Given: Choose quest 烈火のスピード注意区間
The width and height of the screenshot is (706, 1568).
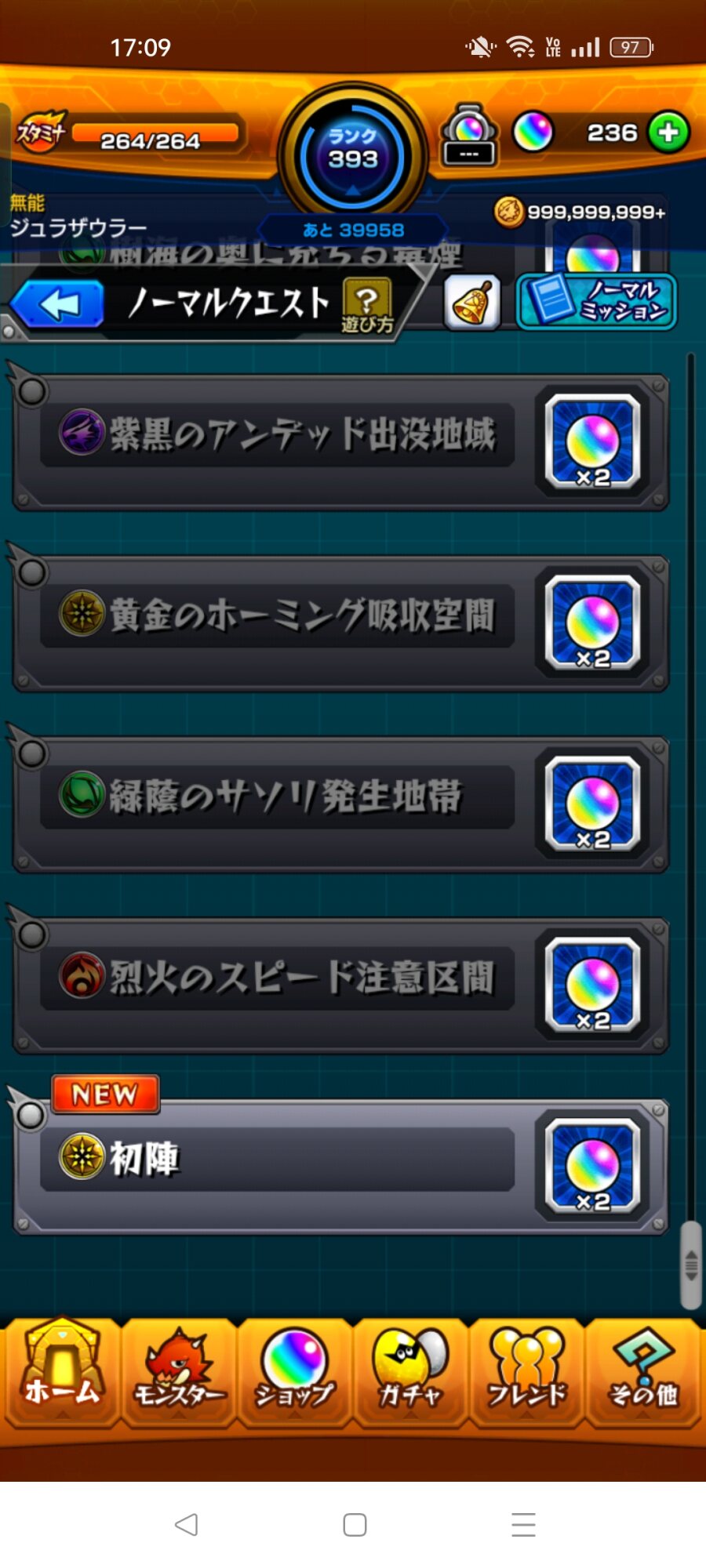Looking at the screenshot, I should (x=340, y=985).
